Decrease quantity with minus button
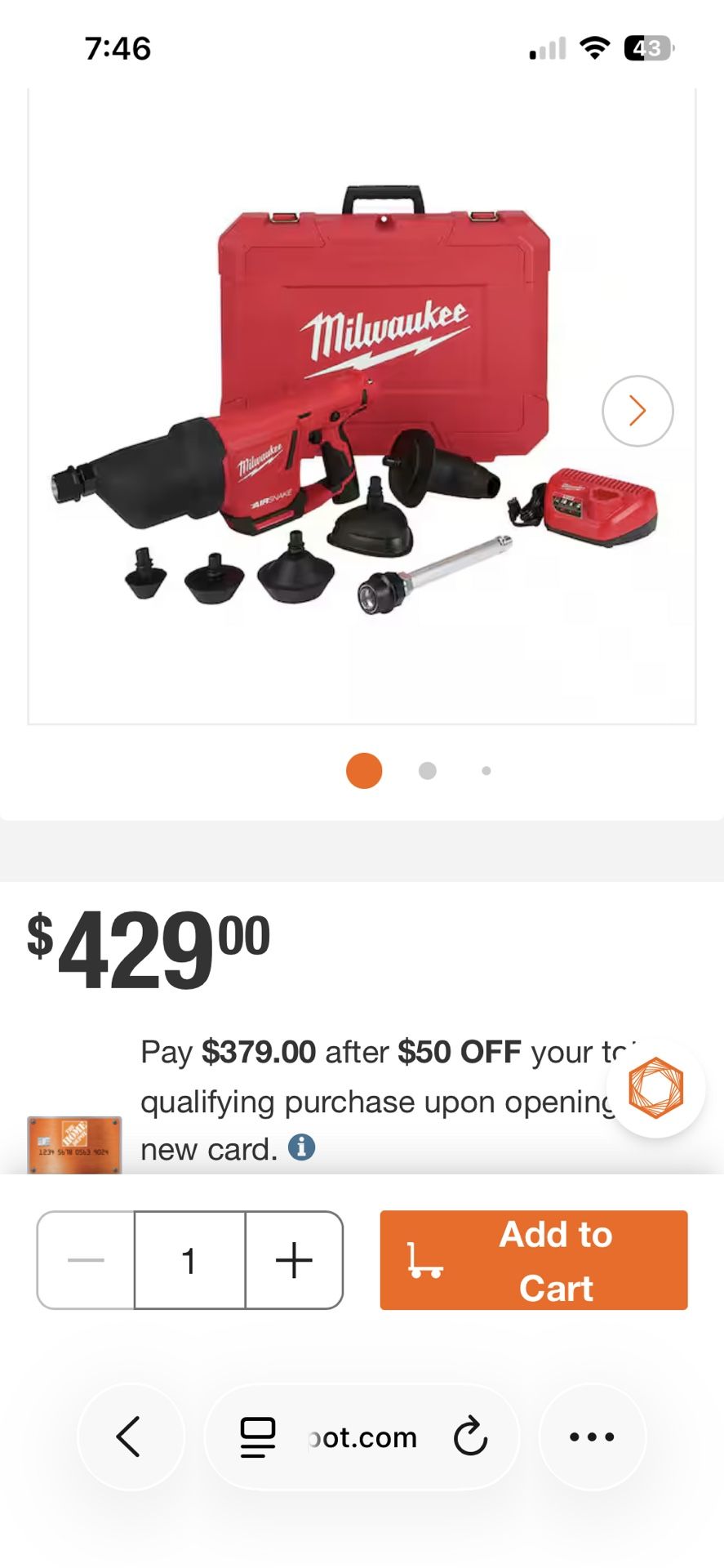This screenshot has width=724, height=1568. click(86, 1260)
